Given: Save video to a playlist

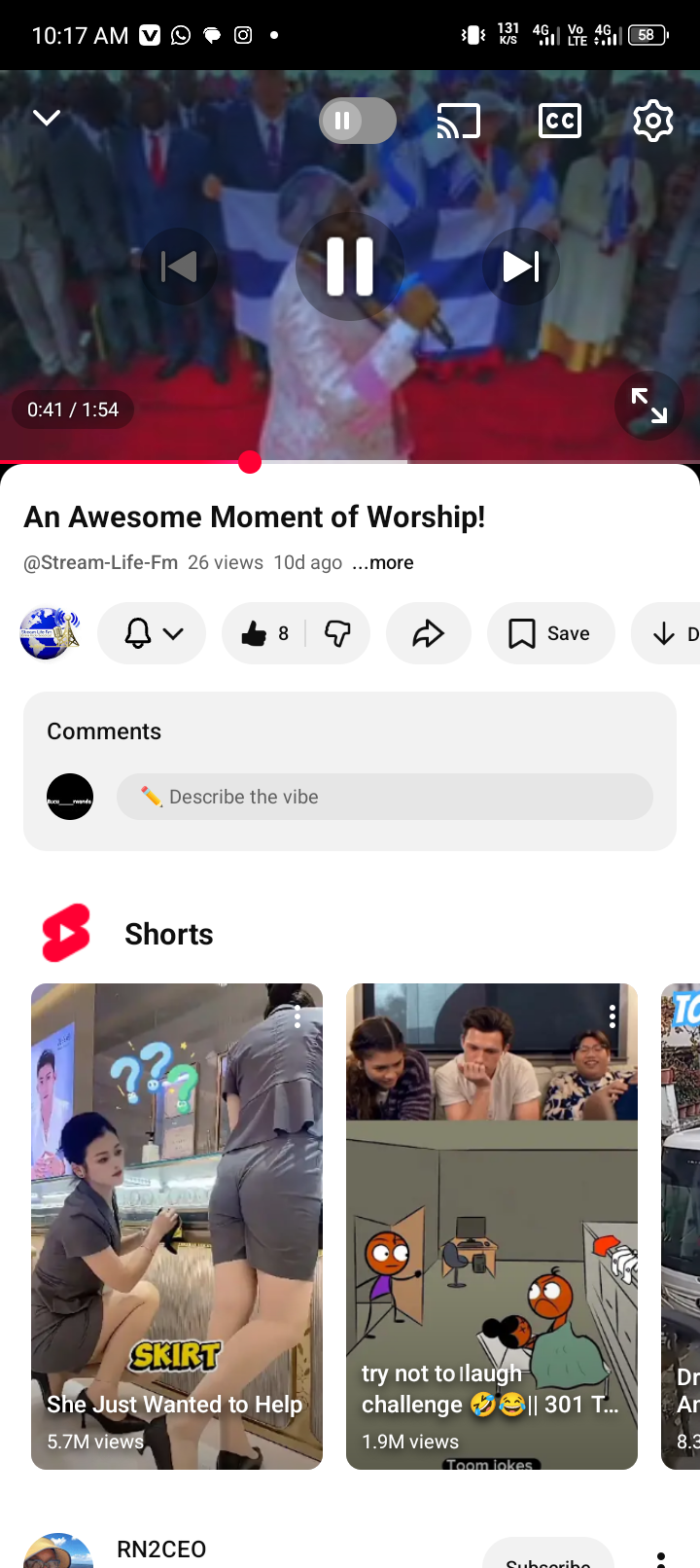Looking at the screenshot, I should coord(550,633).
